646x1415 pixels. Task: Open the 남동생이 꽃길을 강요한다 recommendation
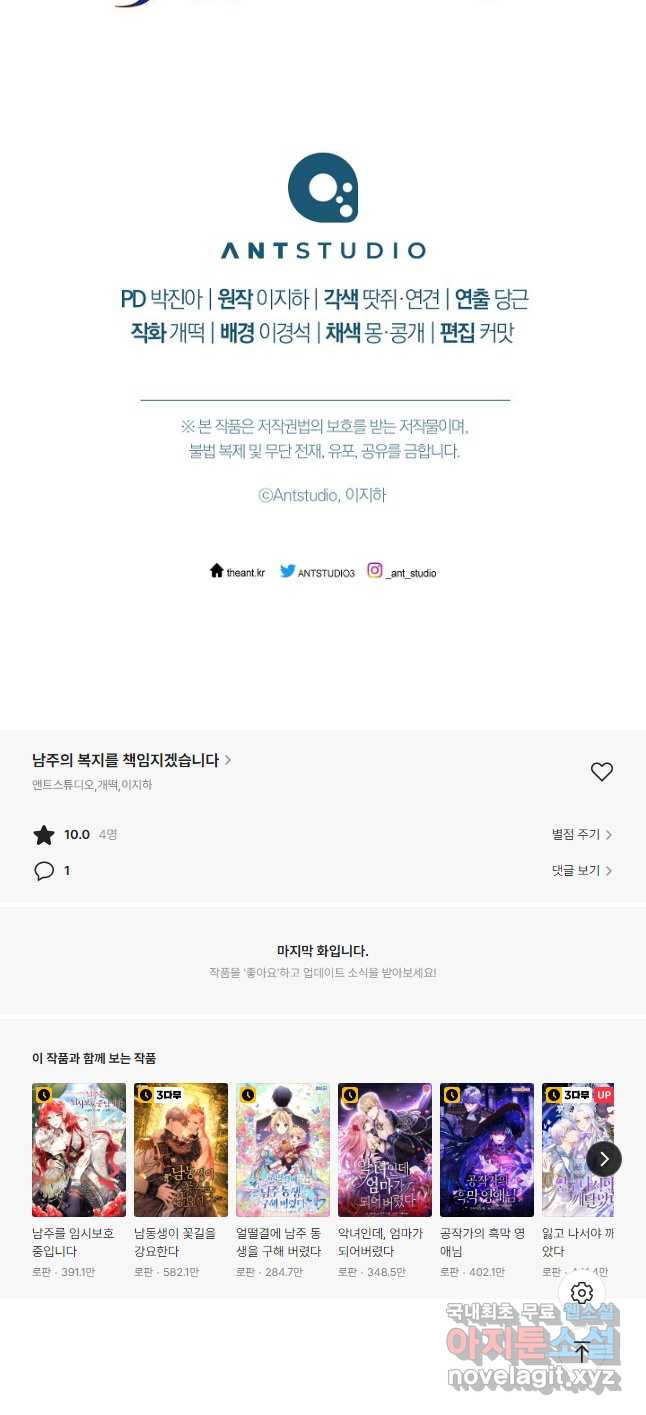181,1150
